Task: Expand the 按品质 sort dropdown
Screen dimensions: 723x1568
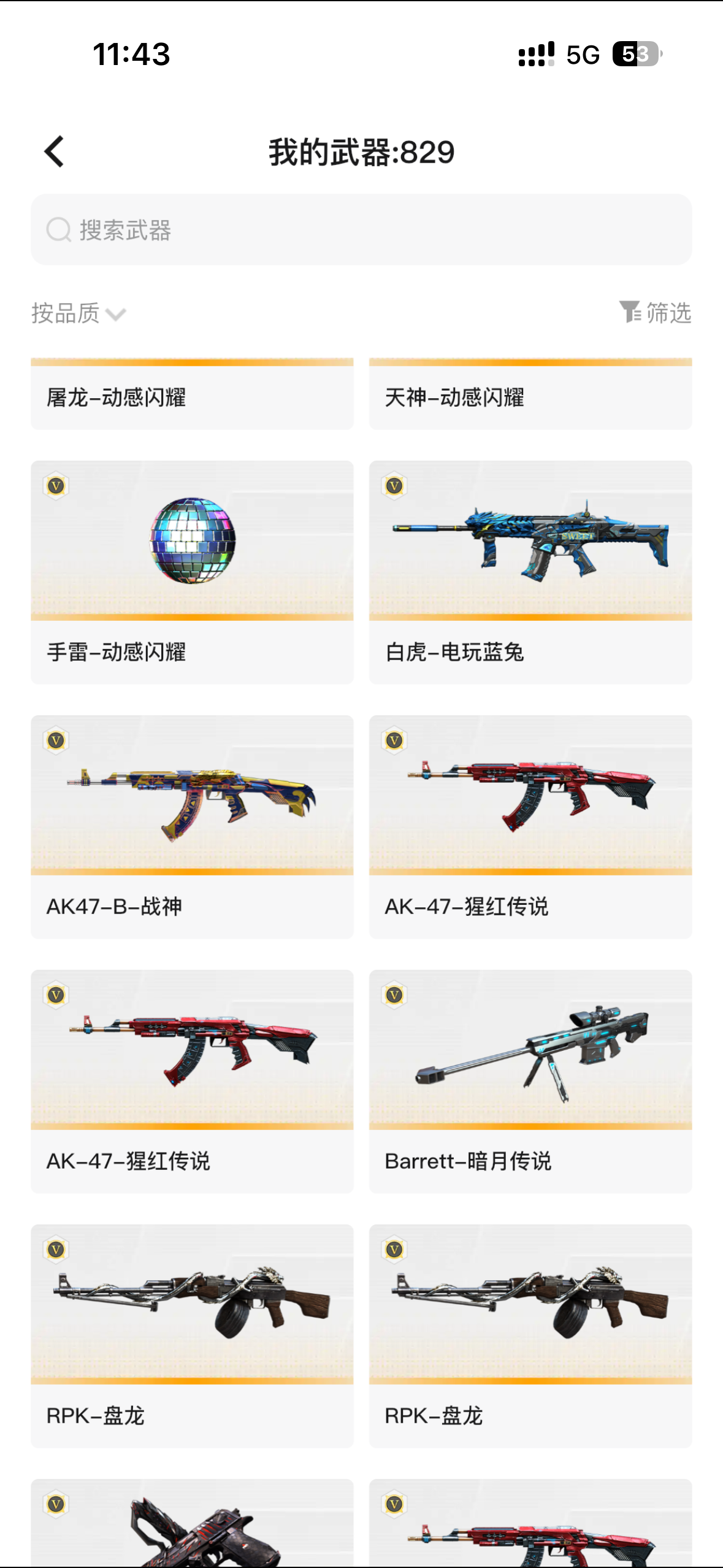Action: click(78, 313)
